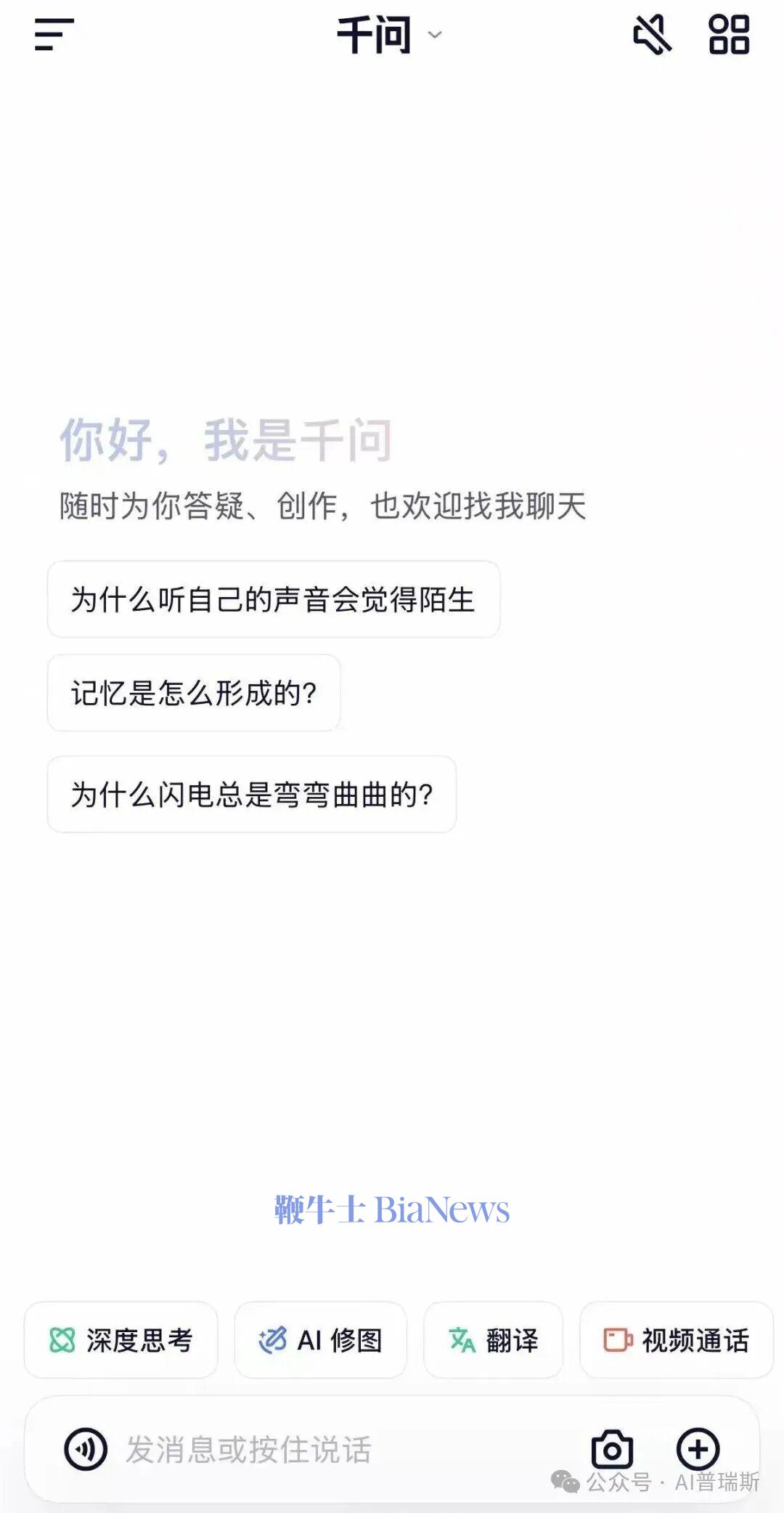Open the side menu drawer
784x1513 pixels.
click(54, 35)
